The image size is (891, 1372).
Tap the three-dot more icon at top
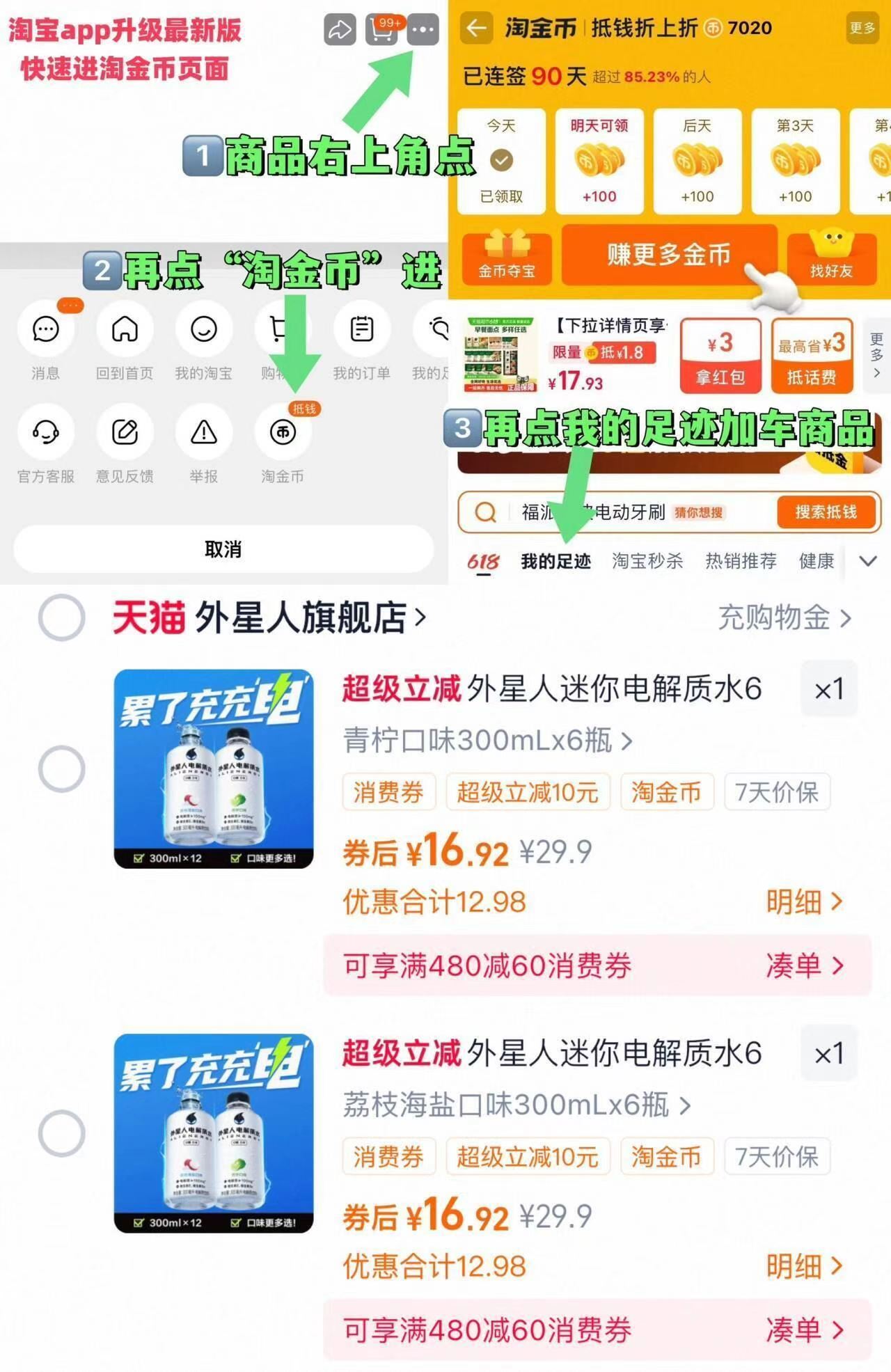[423, 30]
